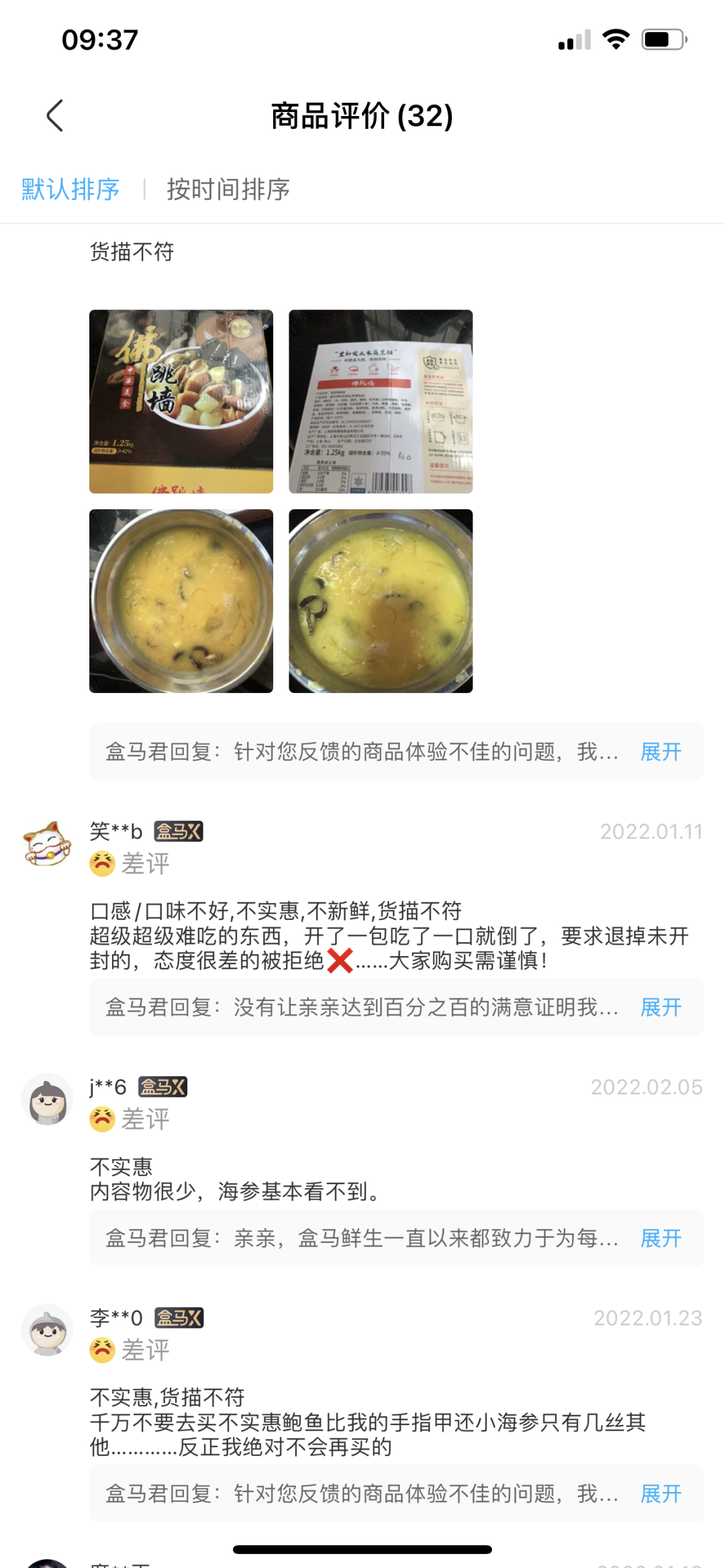The height and width of the screenshot is (1568, 725).
Task: View the package label review photo
Action: point(381,401)
